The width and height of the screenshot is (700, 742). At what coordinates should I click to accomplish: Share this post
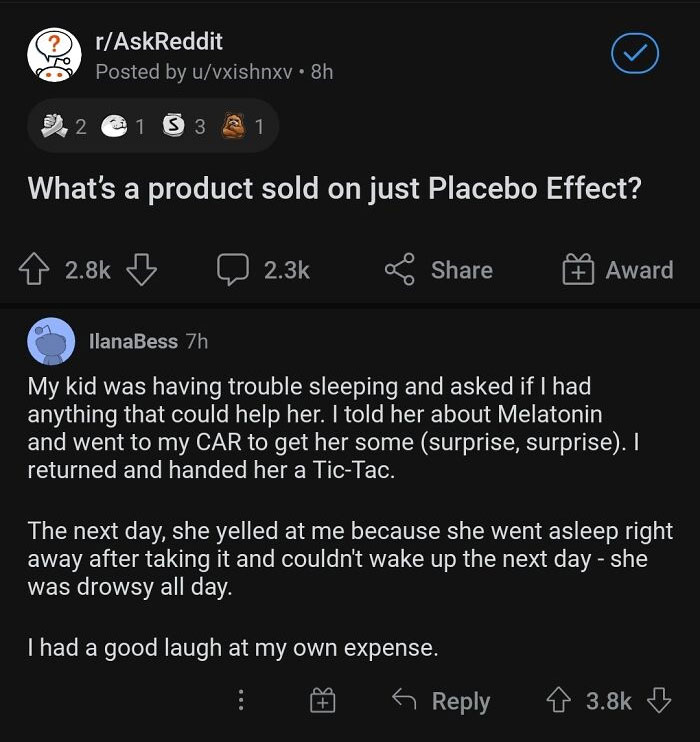coord(438,270)
